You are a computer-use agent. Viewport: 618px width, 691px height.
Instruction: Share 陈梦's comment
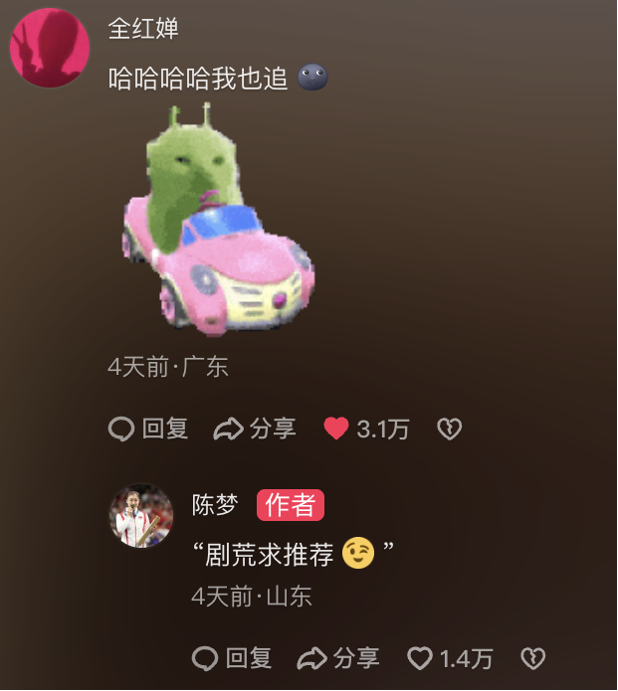click(339, 658)
